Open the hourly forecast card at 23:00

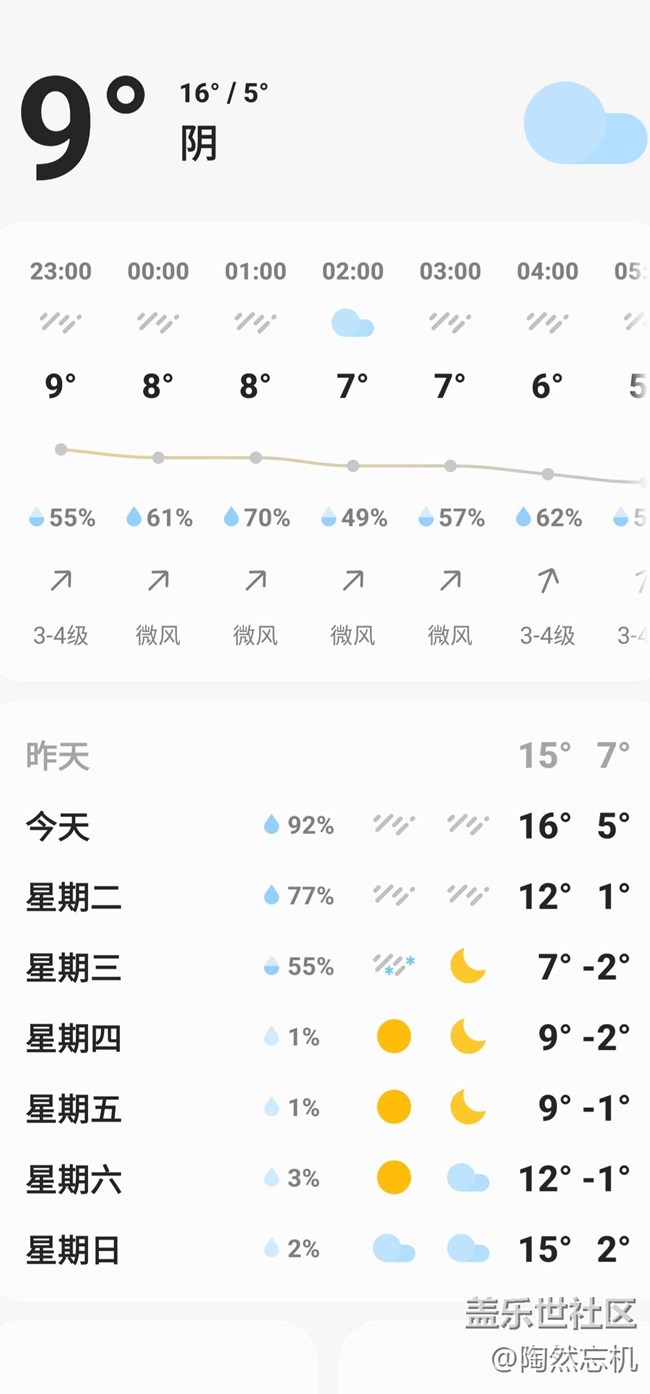click(61, 452)
